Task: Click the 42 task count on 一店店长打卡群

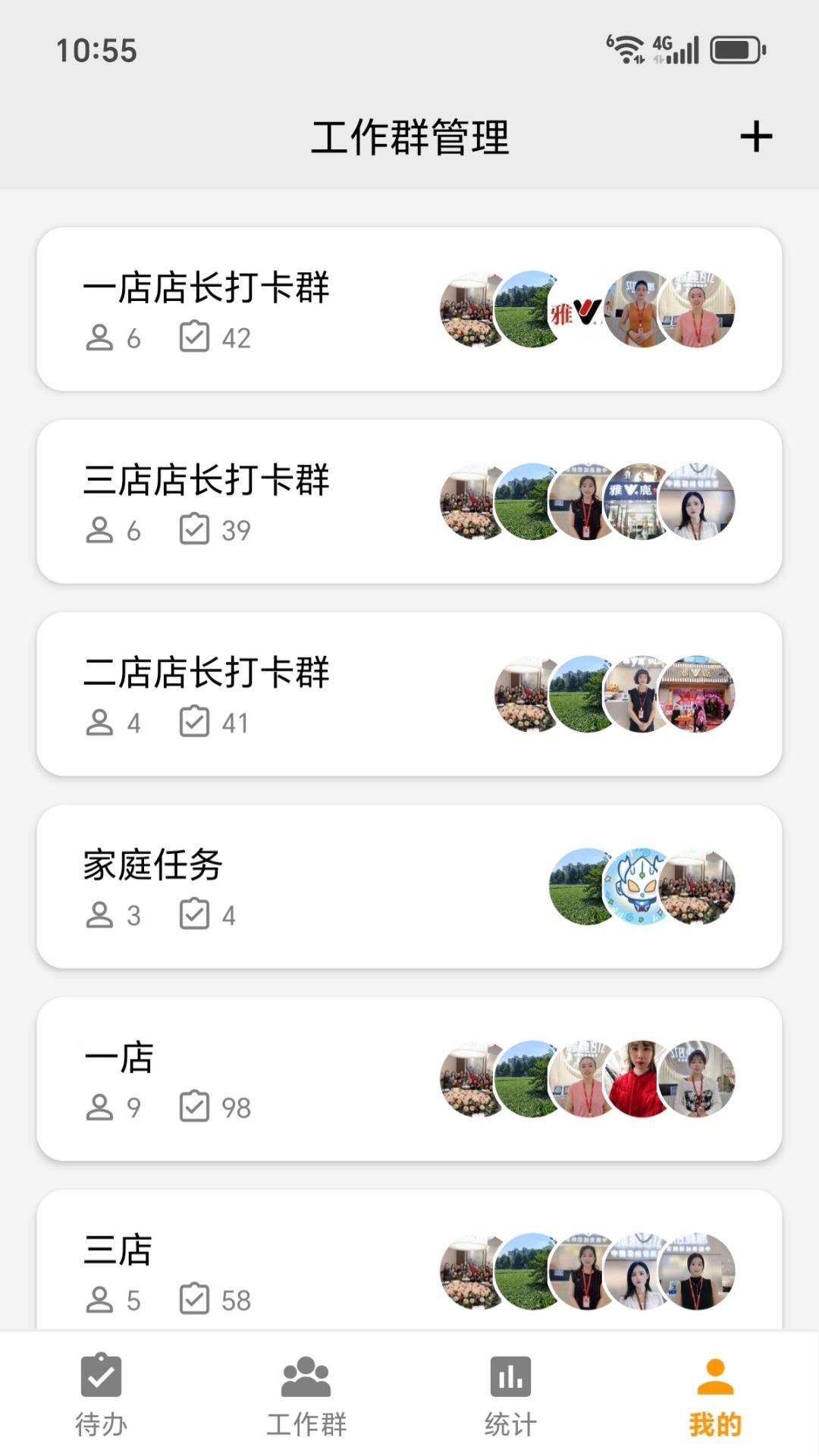Action: (x=236, y=338)
